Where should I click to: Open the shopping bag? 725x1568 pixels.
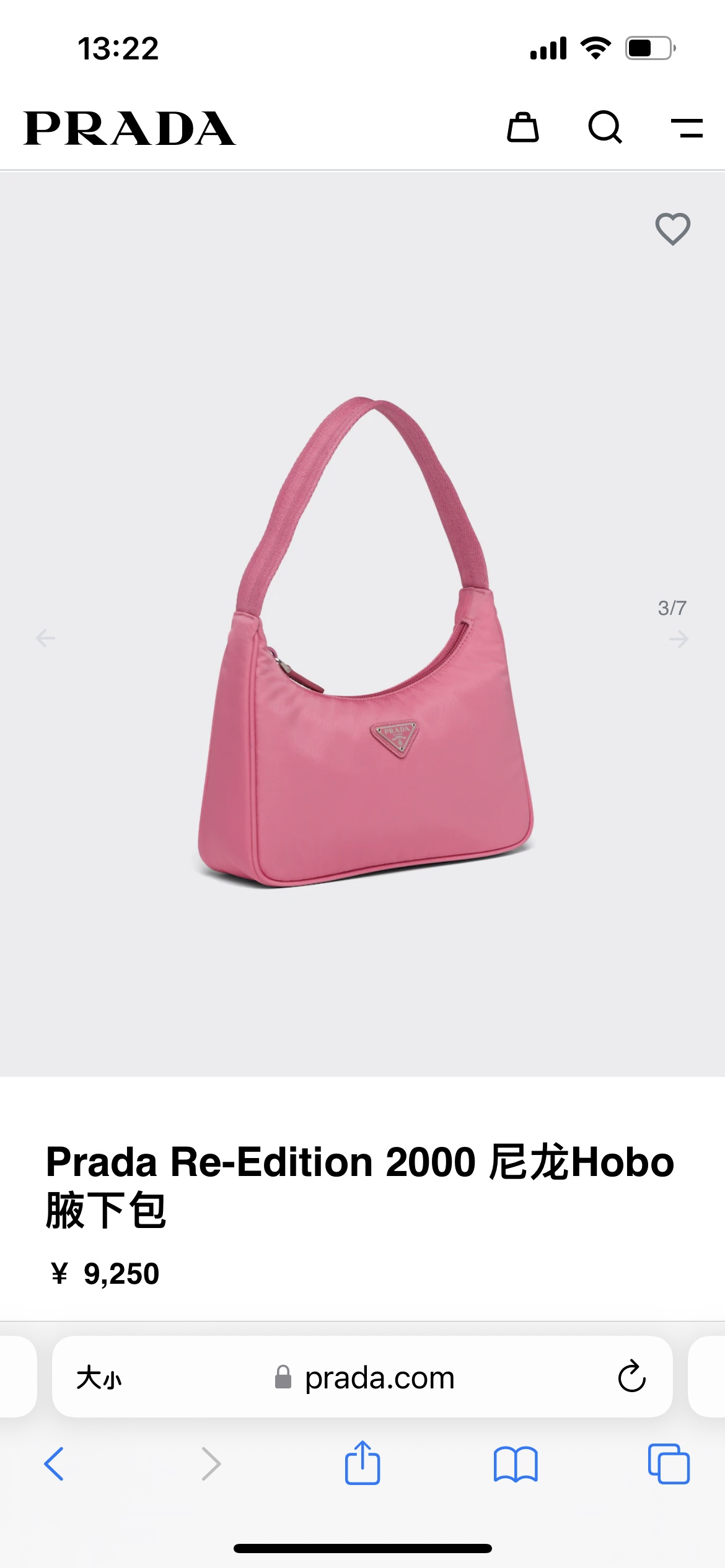click(x=522, y=128)
